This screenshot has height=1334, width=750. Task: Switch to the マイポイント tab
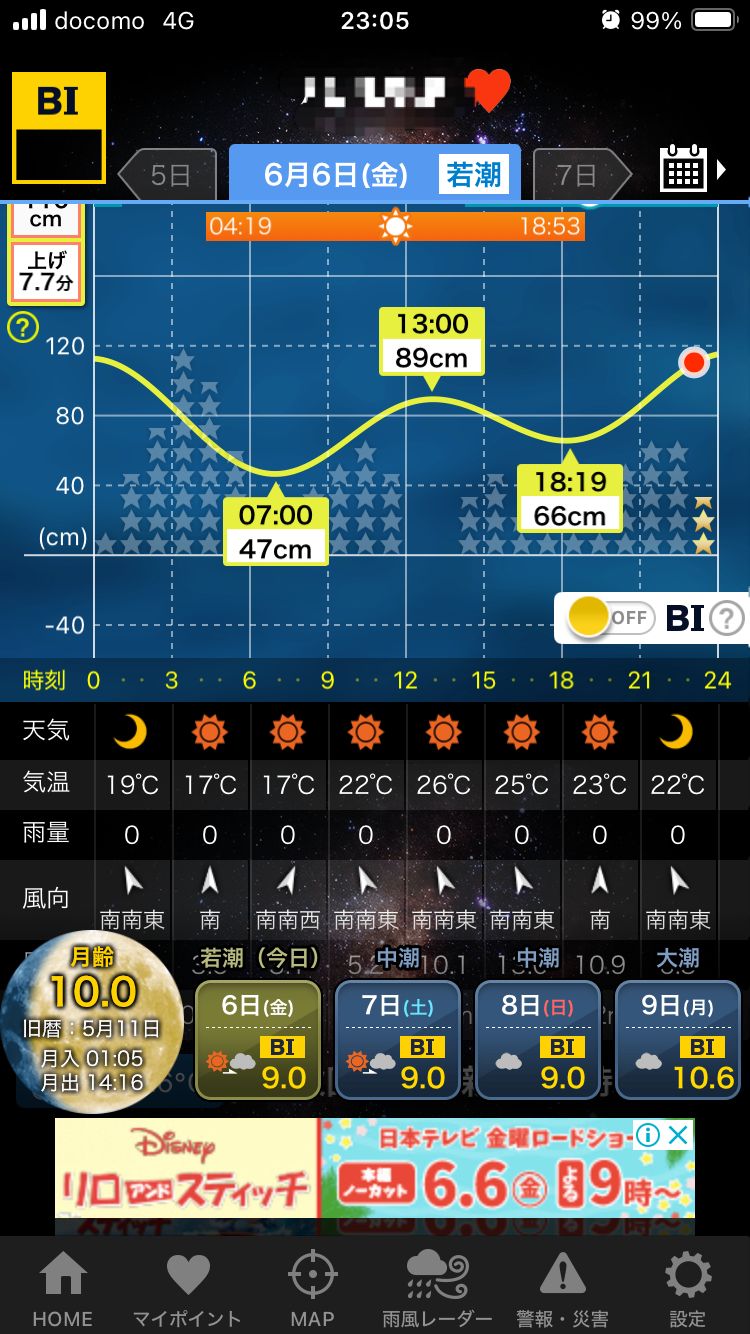[x=187, y=1289]
